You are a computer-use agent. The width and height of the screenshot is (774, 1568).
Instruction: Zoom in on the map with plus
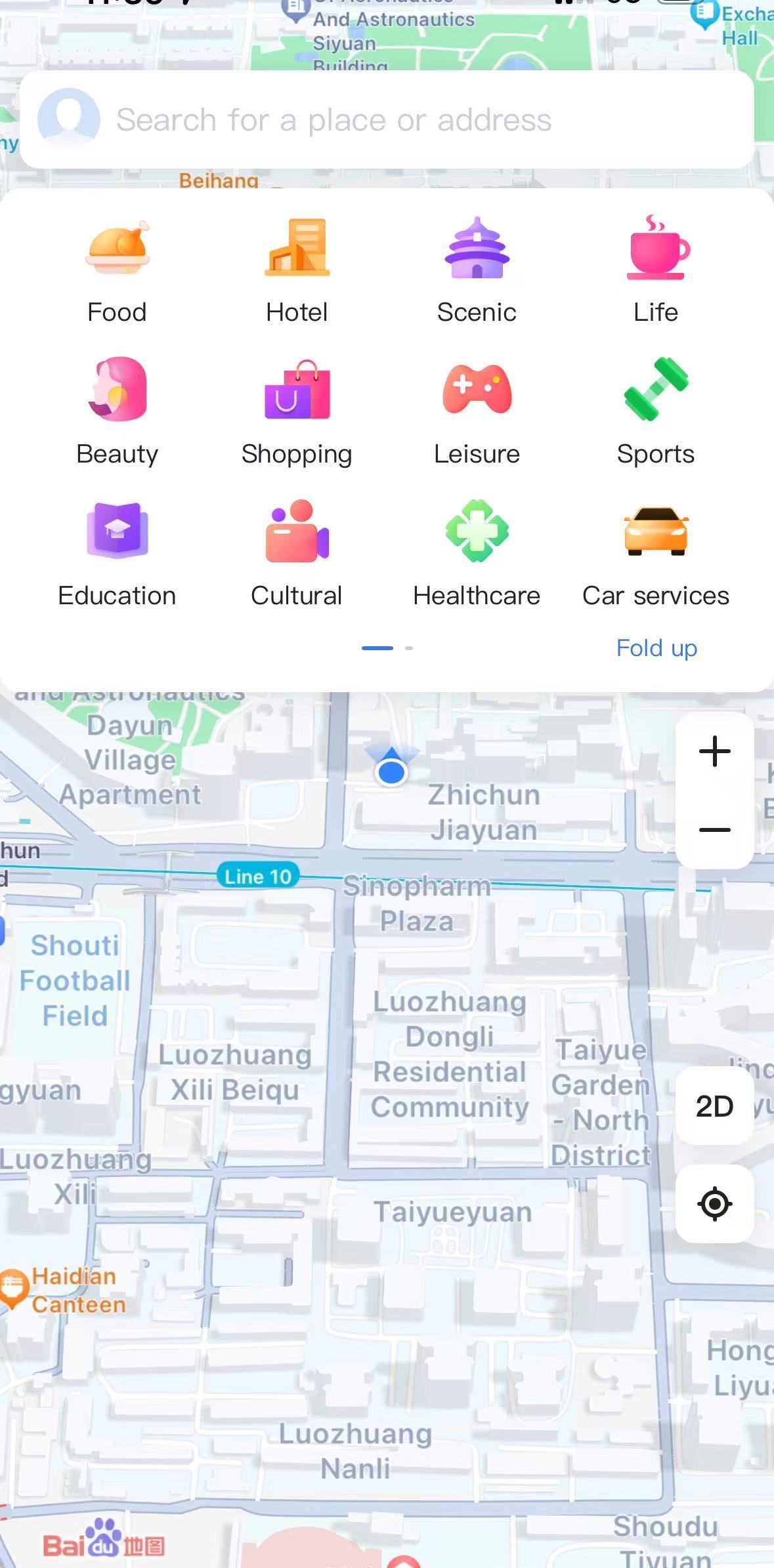coord(715,752)
